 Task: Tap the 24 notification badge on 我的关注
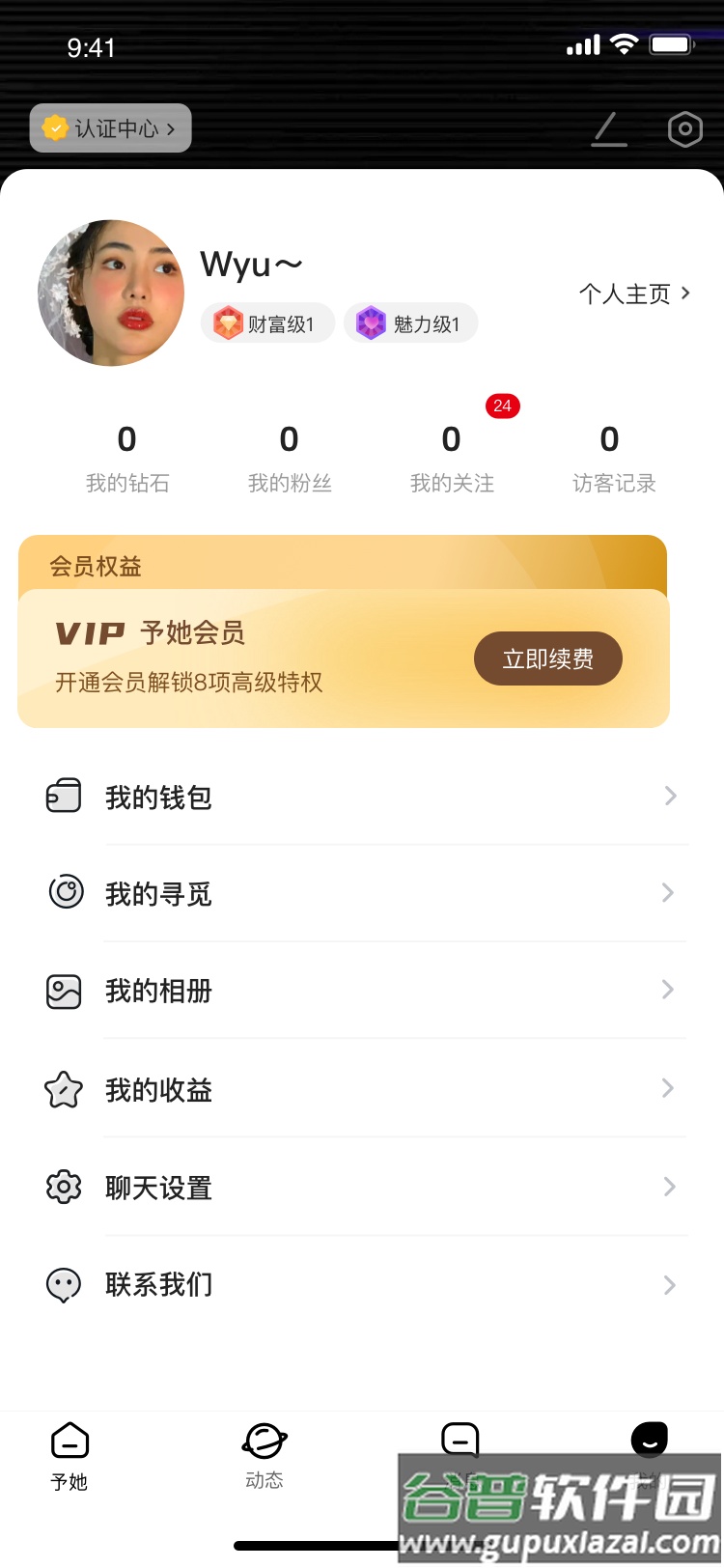coord(503,406)
